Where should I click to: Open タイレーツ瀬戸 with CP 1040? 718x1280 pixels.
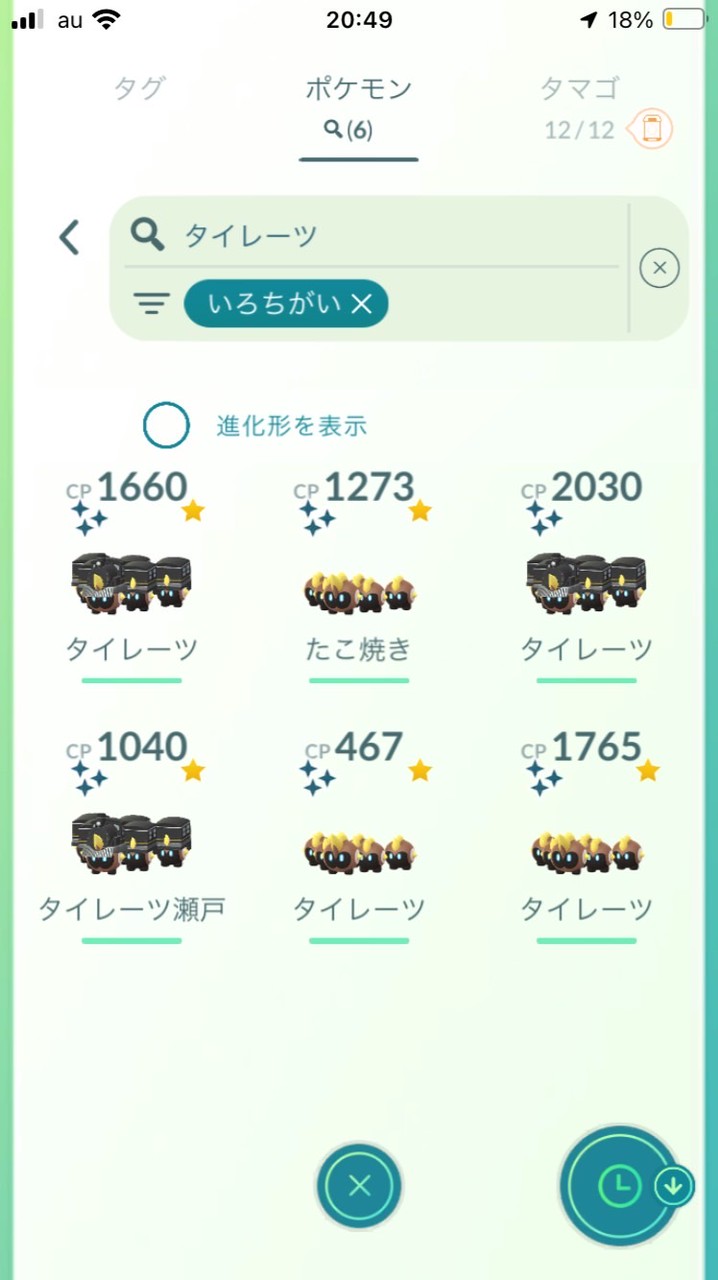point(131,840)
